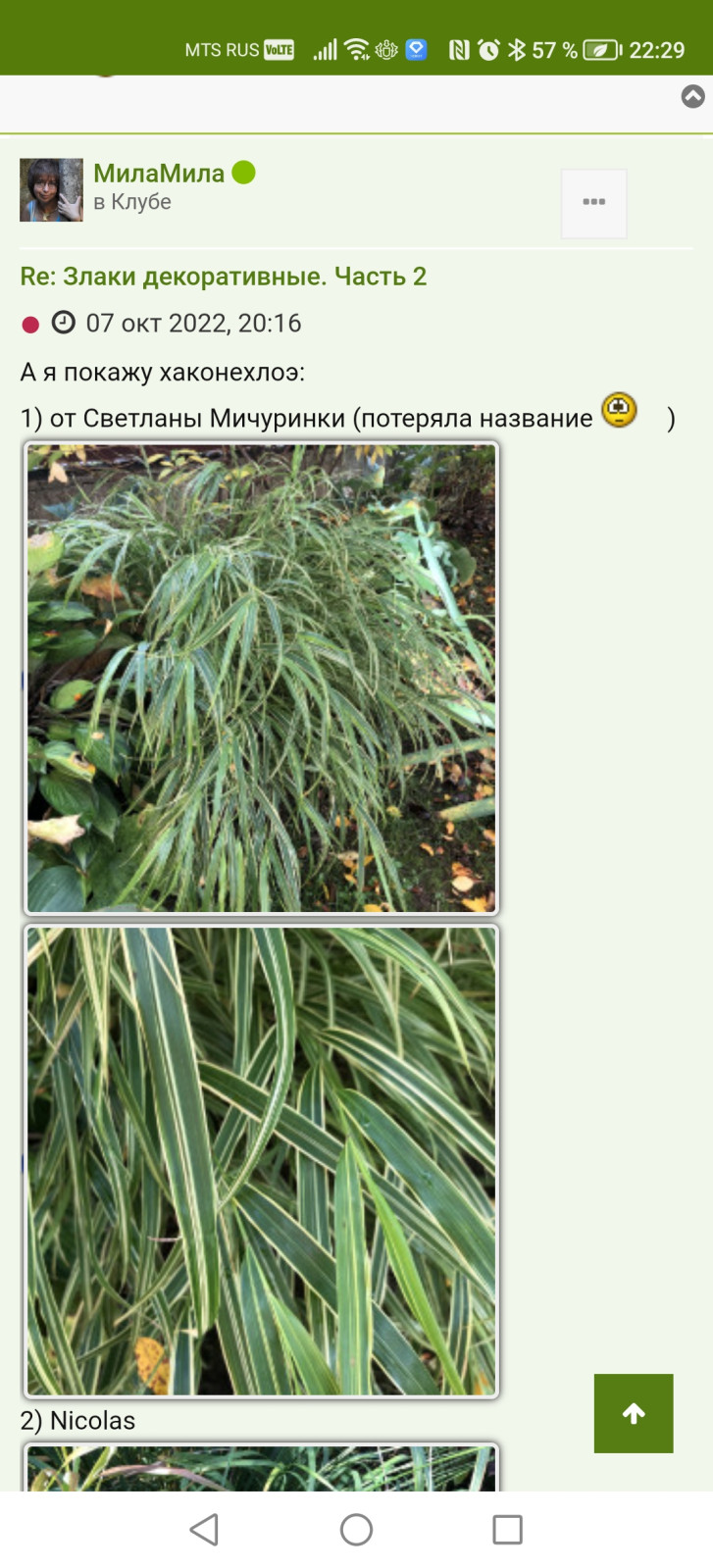Open the first photo of the grass clump
713x1568 pixels.
262,678
